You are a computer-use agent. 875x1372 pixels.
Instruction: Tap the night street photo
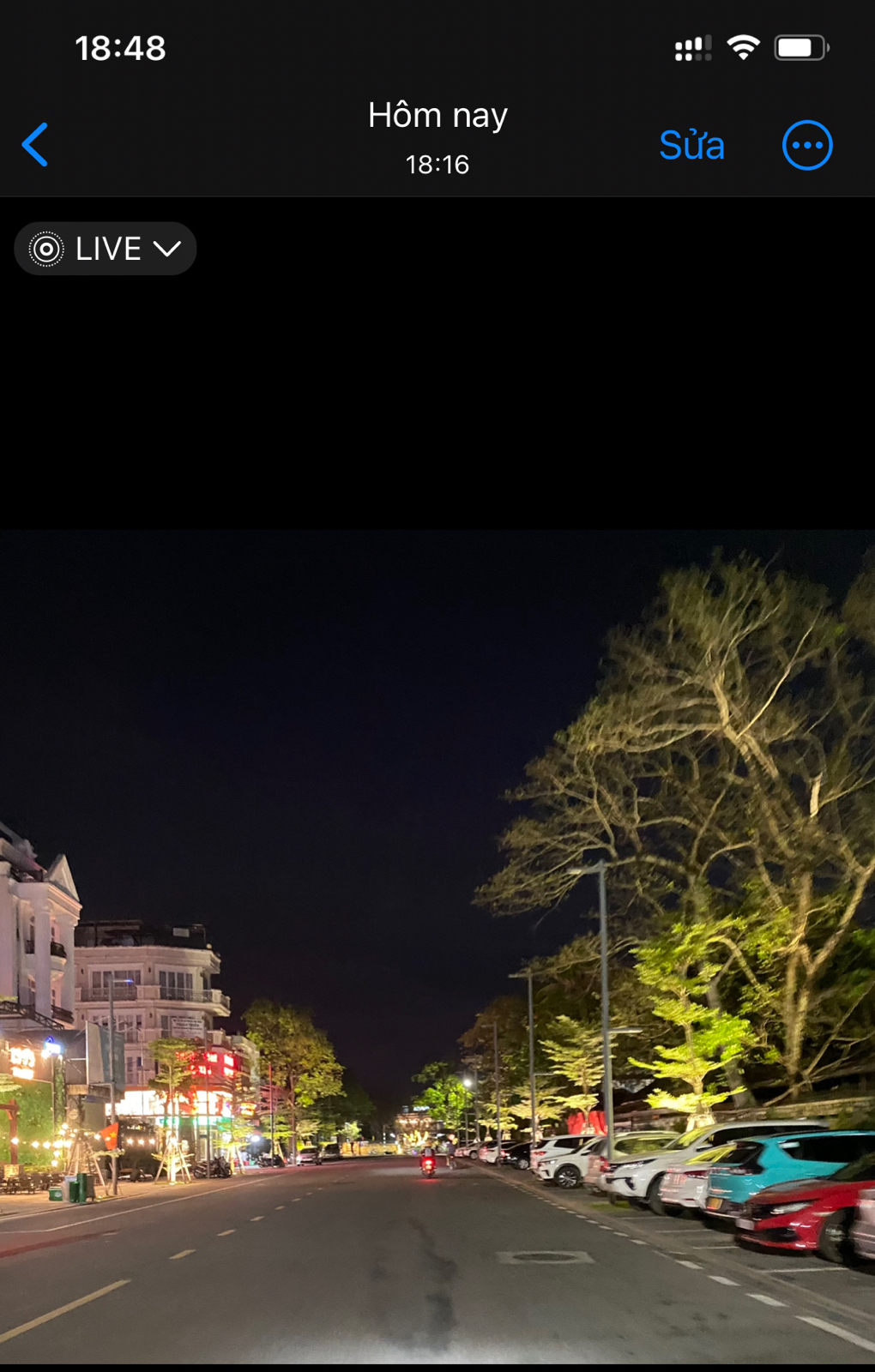[x=437, y=943]
